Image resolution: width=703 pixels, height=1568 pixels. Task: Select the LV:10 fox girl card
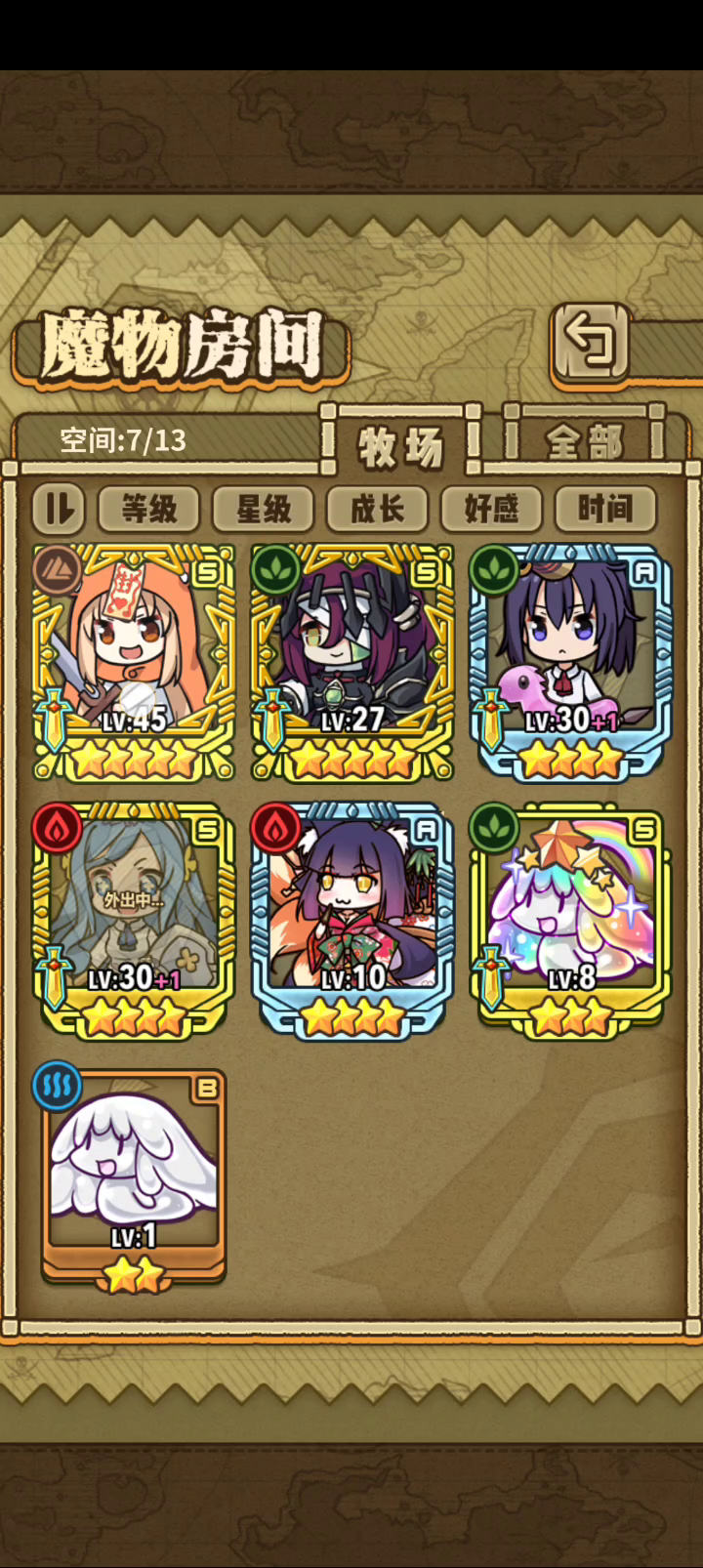[x=352, y=918]
